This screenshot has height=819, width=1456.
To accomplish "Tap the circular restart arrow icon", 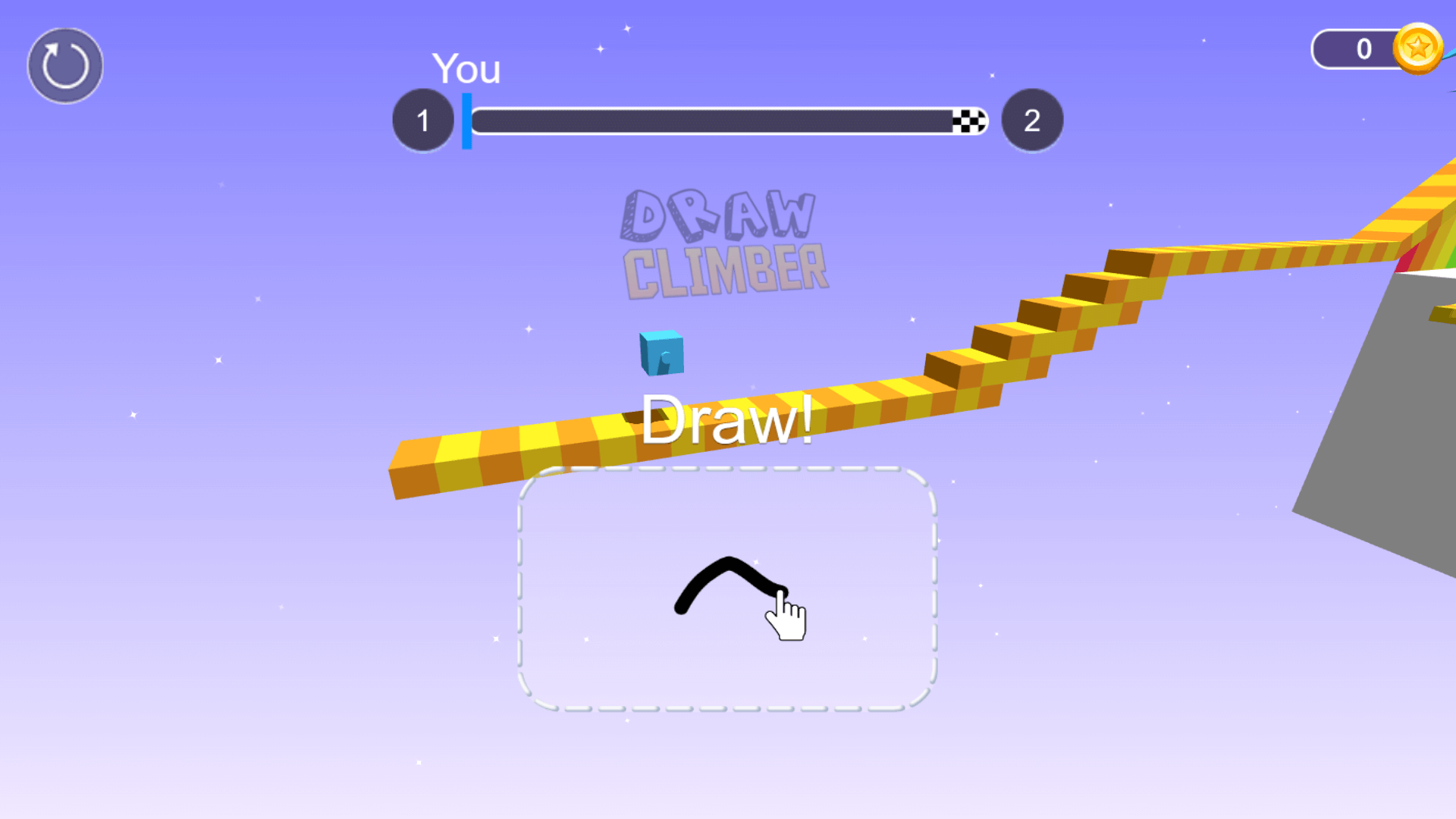I will pyautogui.click(x=65, y=66).
